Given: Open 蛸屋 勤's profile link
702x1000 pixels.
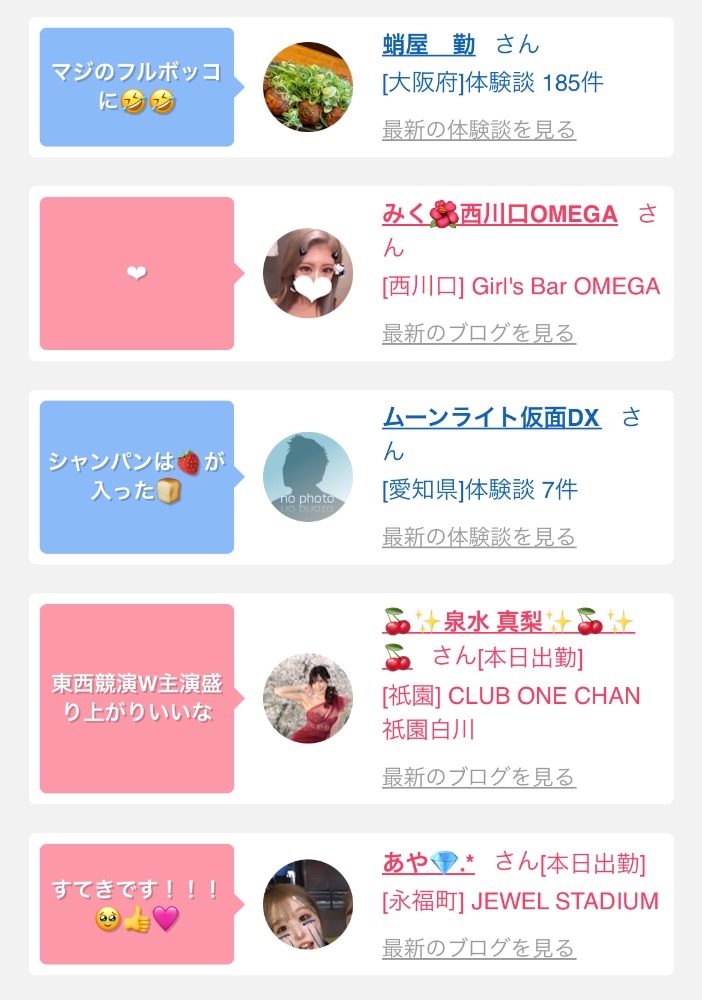Looking at the screenshot, I should point(428,45).
